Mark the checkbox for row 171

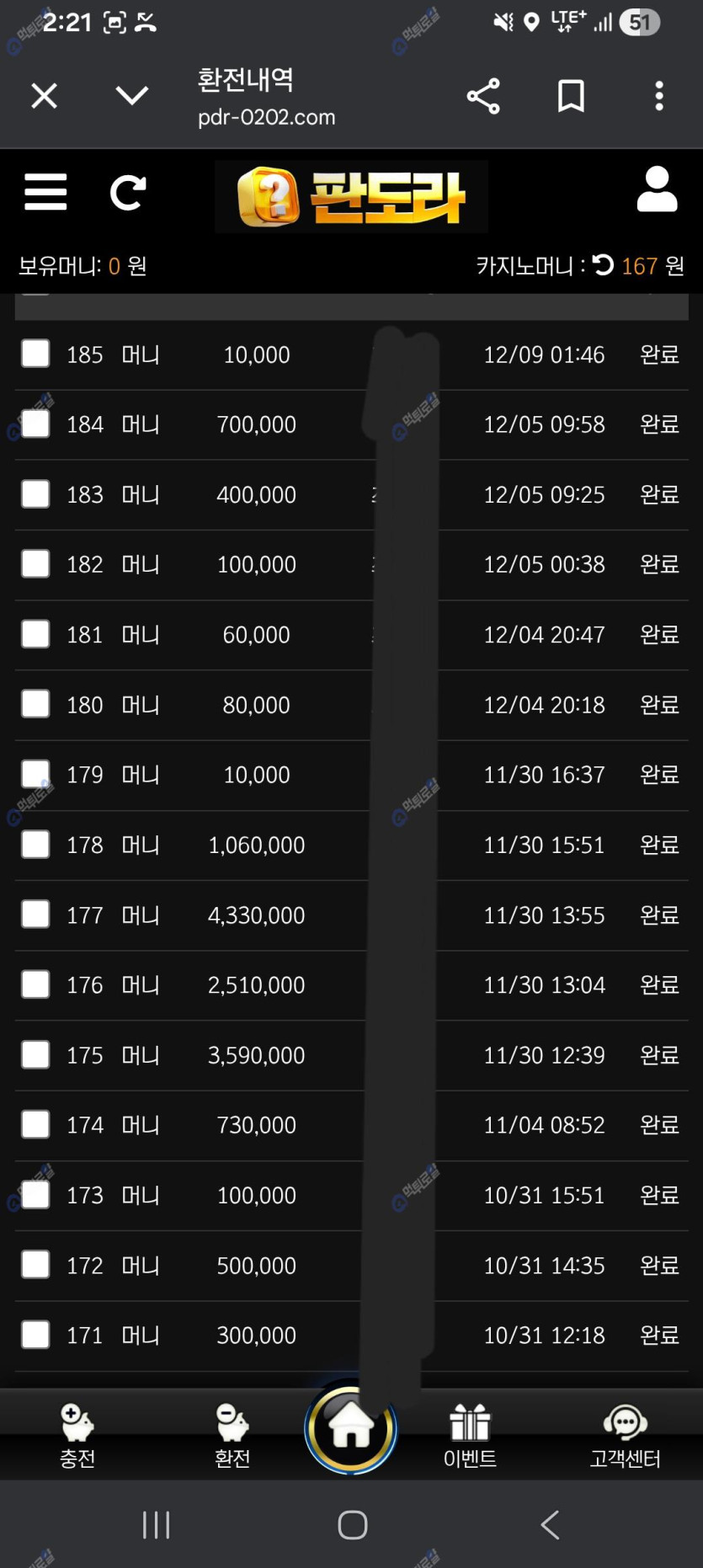click(35, 1334)
